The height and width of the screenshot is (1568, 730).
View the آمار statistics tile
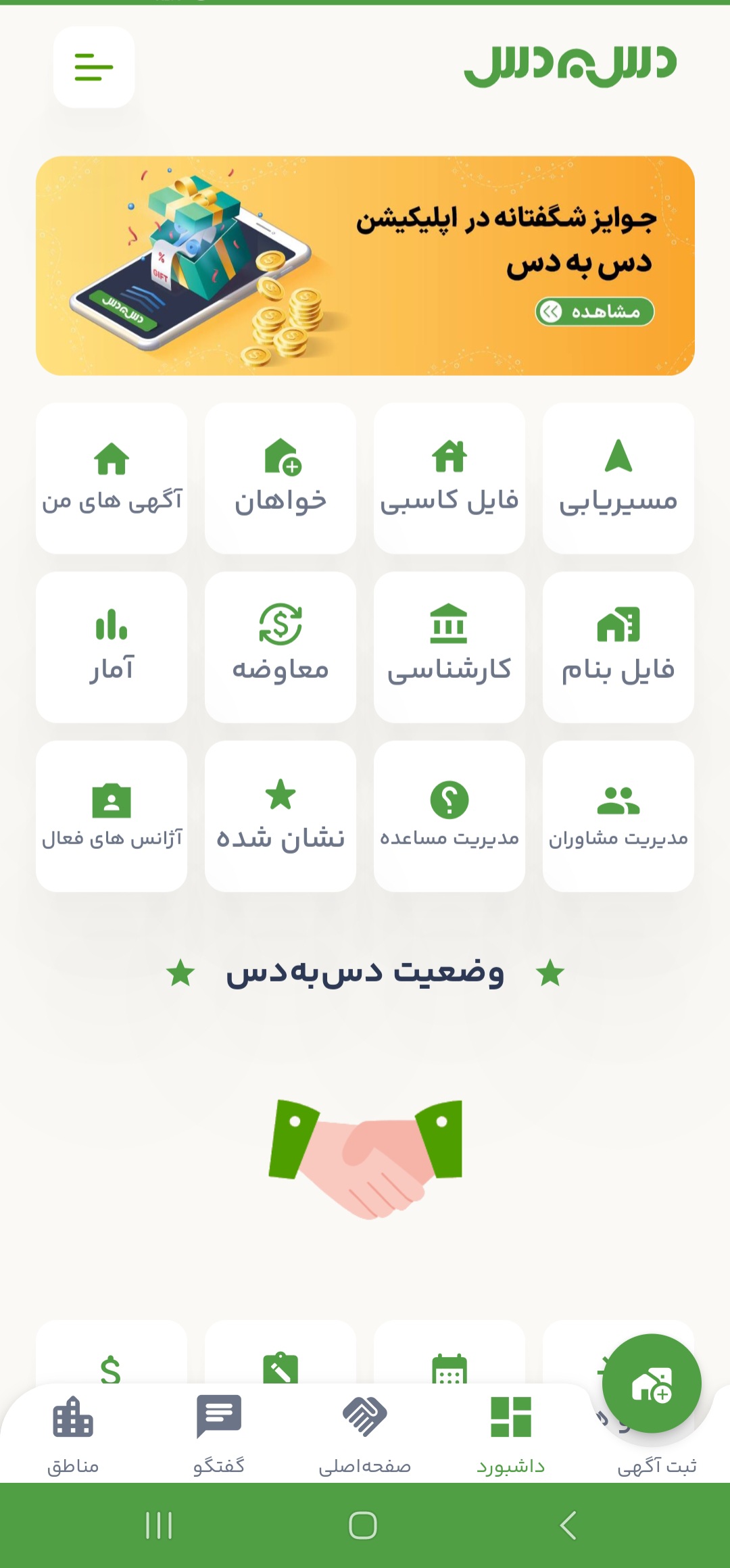pos(112,647)
